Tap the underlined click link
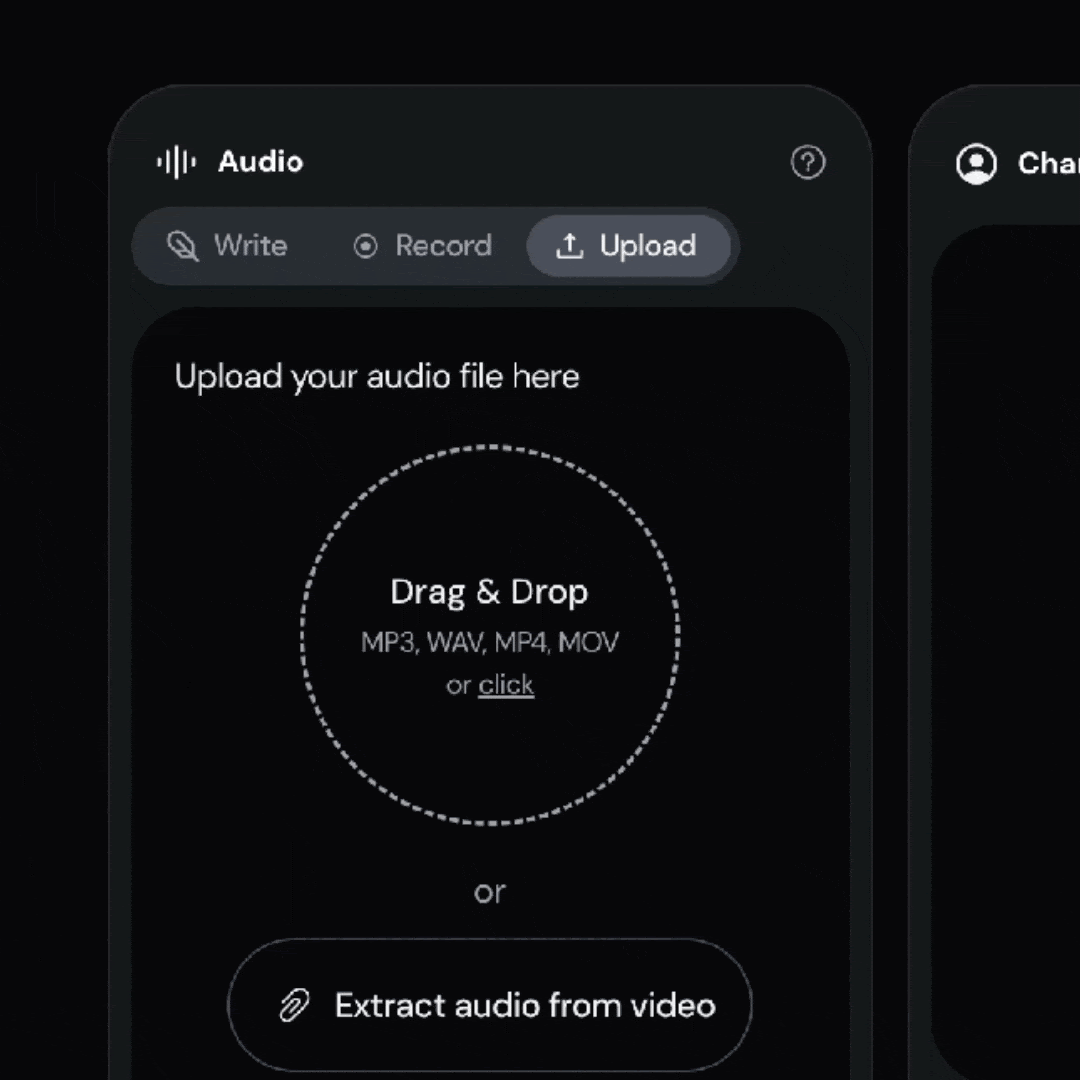The height and width of the screenshot is (1080, 1080). tap(506, 686)
